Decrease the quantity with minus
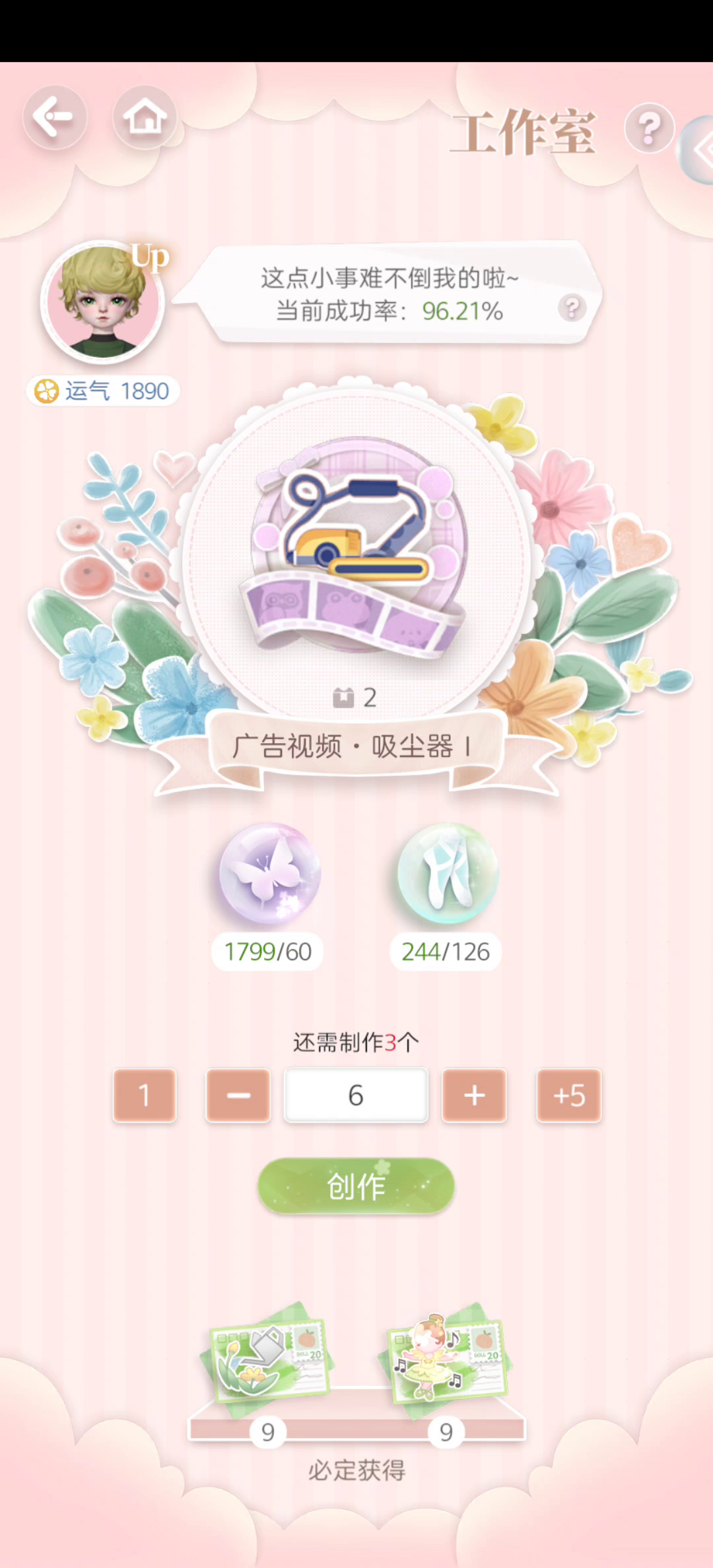This screenshot has height=1568, width=713. (238, 1095)
